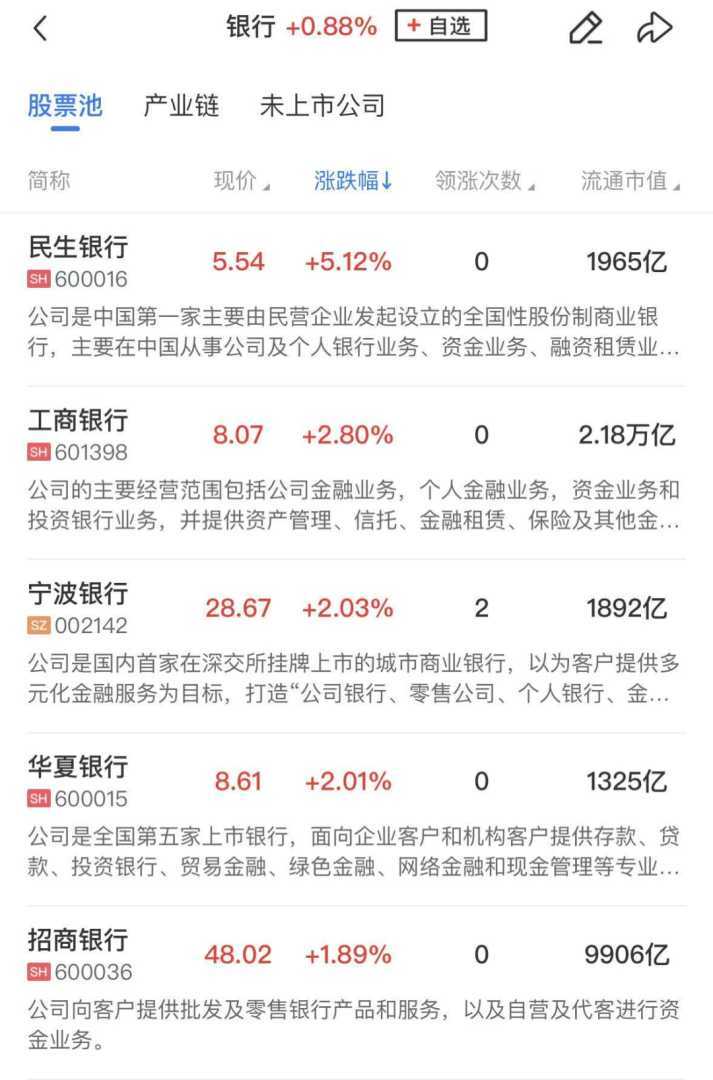Select the 股票池 tab
Viewport: 713px width, 1080px height.
(65, 106)
